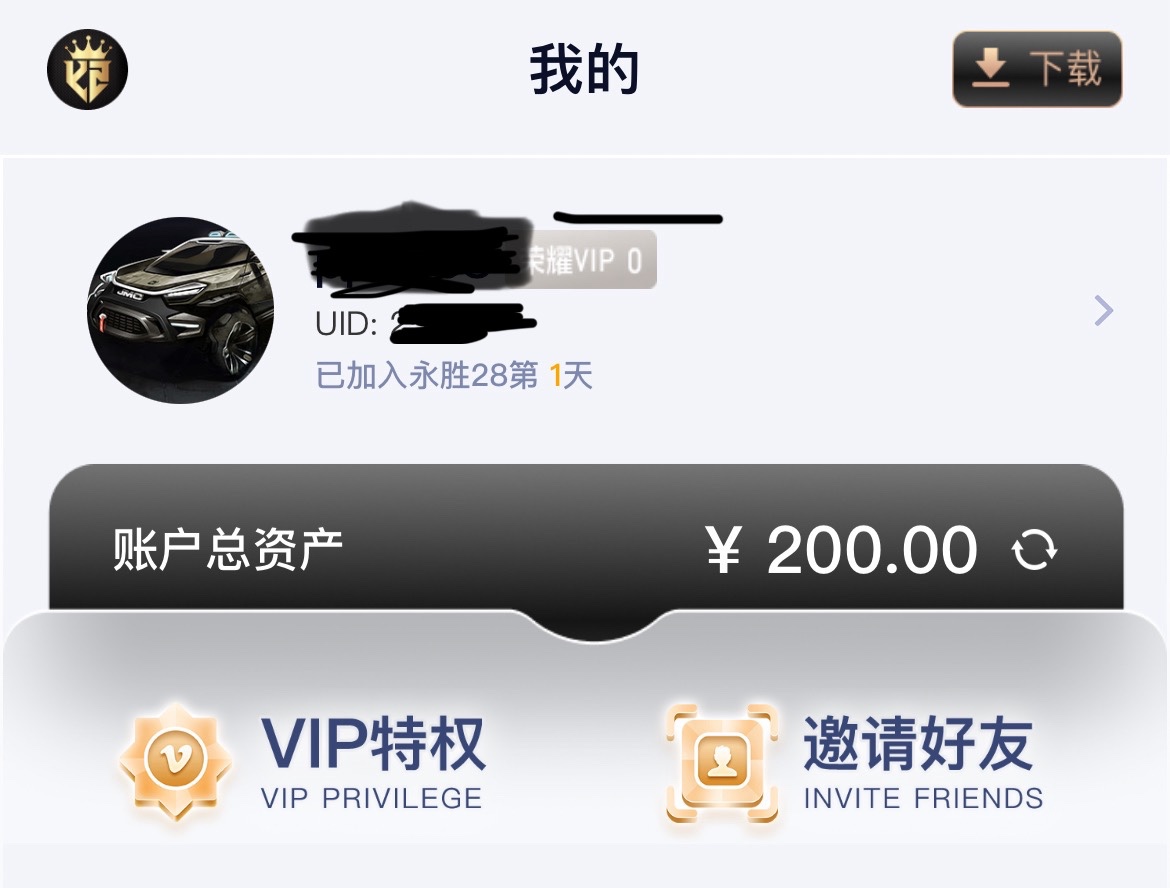The height and width of the screenshot is (888, 1170).
Task: Tap the 下载 download button
Action: pyautogui.click(x=1037, y=70)
